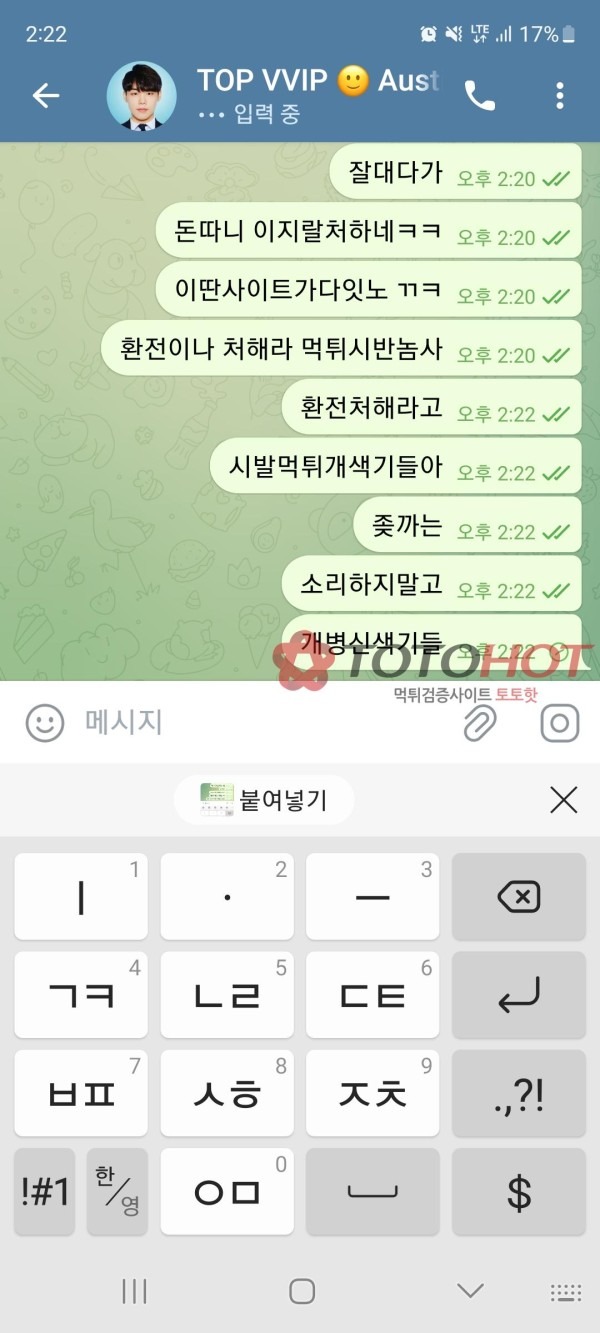Open the chat overflow menu
This screenshot has height=1333, width=600.
pyautogui.click(x=559, y=96)
